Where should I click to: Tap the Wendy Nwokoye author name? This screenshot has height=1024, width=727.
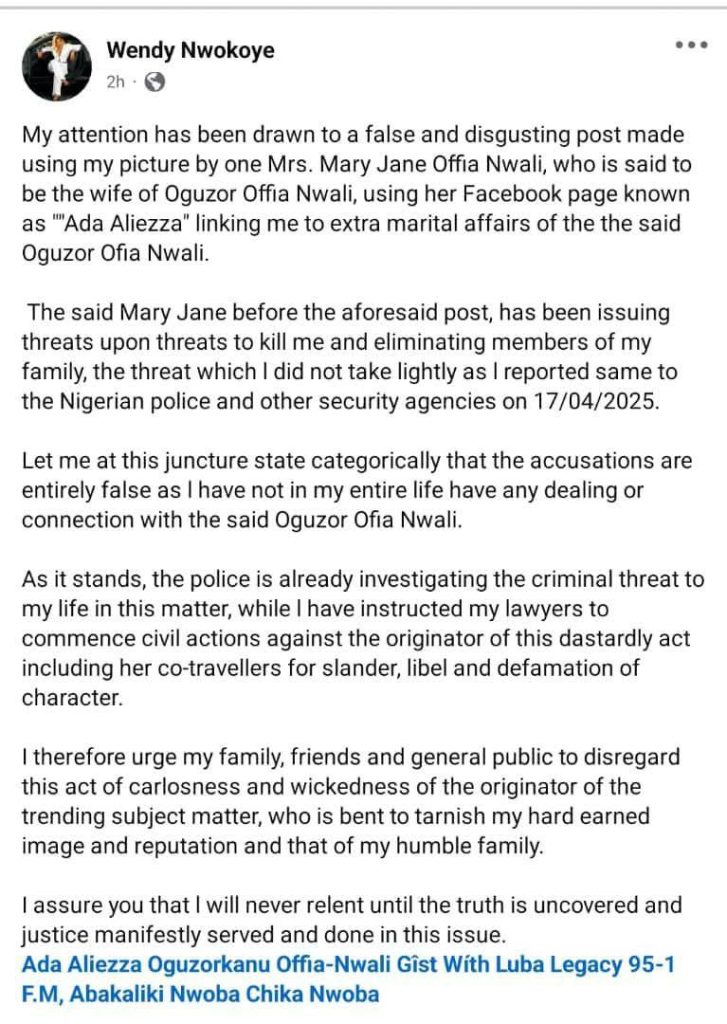(190, 50)
